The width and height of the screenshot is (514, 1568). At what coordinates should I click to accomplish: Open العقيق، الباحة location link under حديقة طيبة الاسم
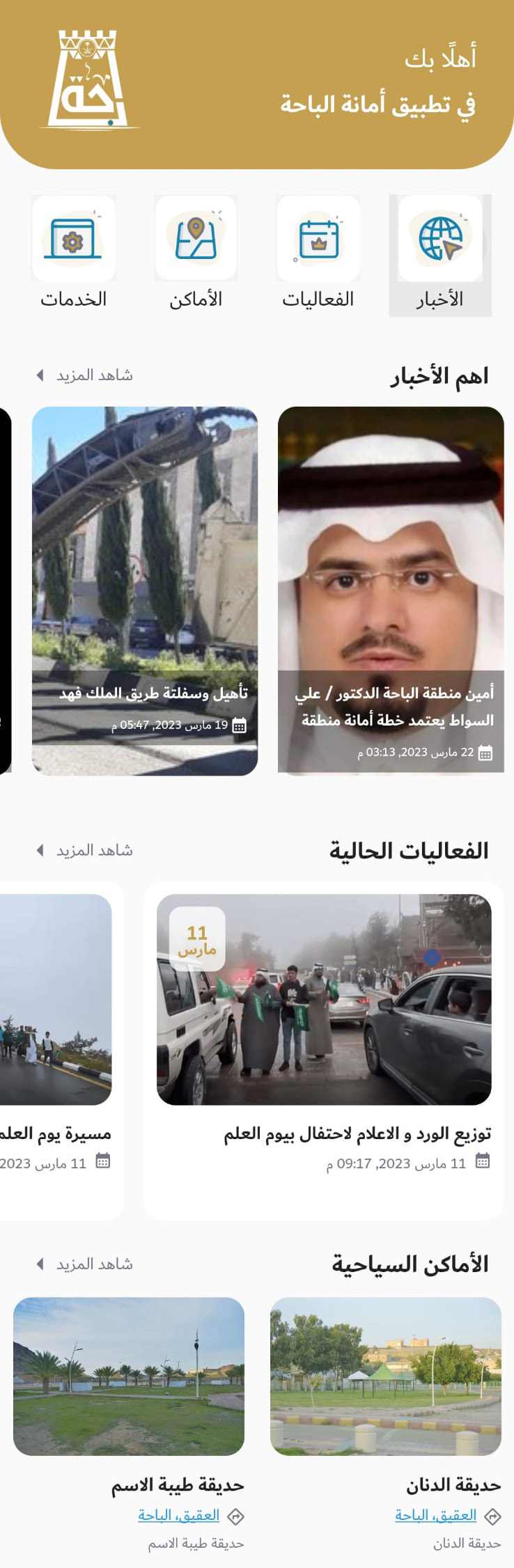179,1515
